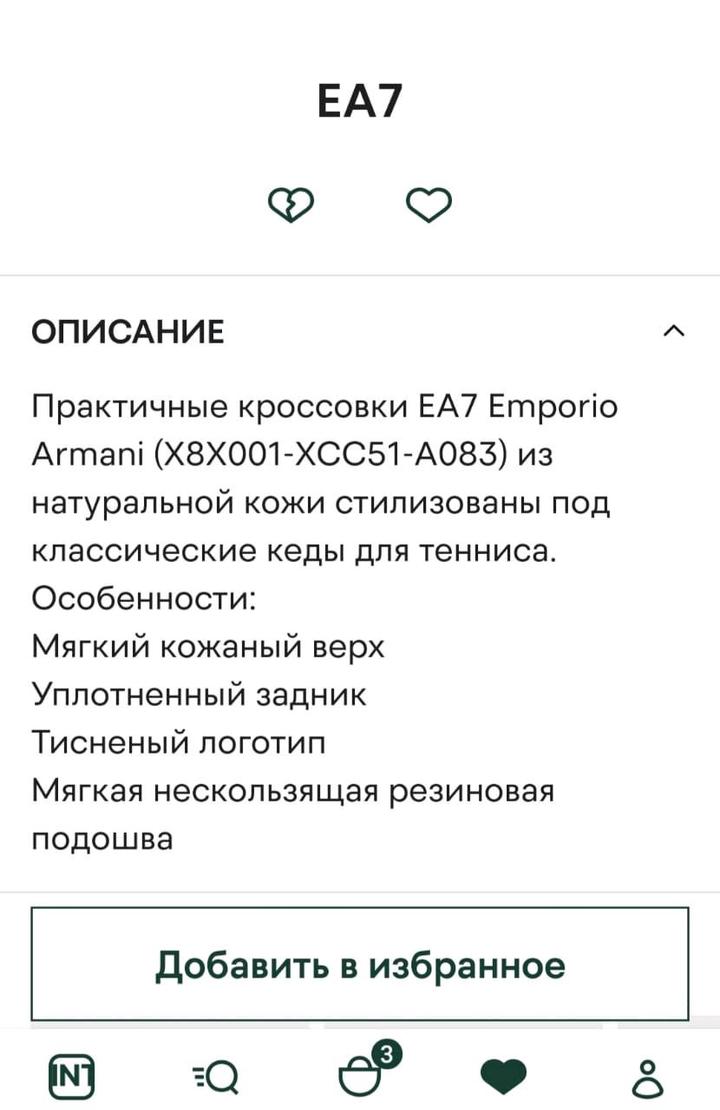Open the catalog search tab

point(215,1077)
